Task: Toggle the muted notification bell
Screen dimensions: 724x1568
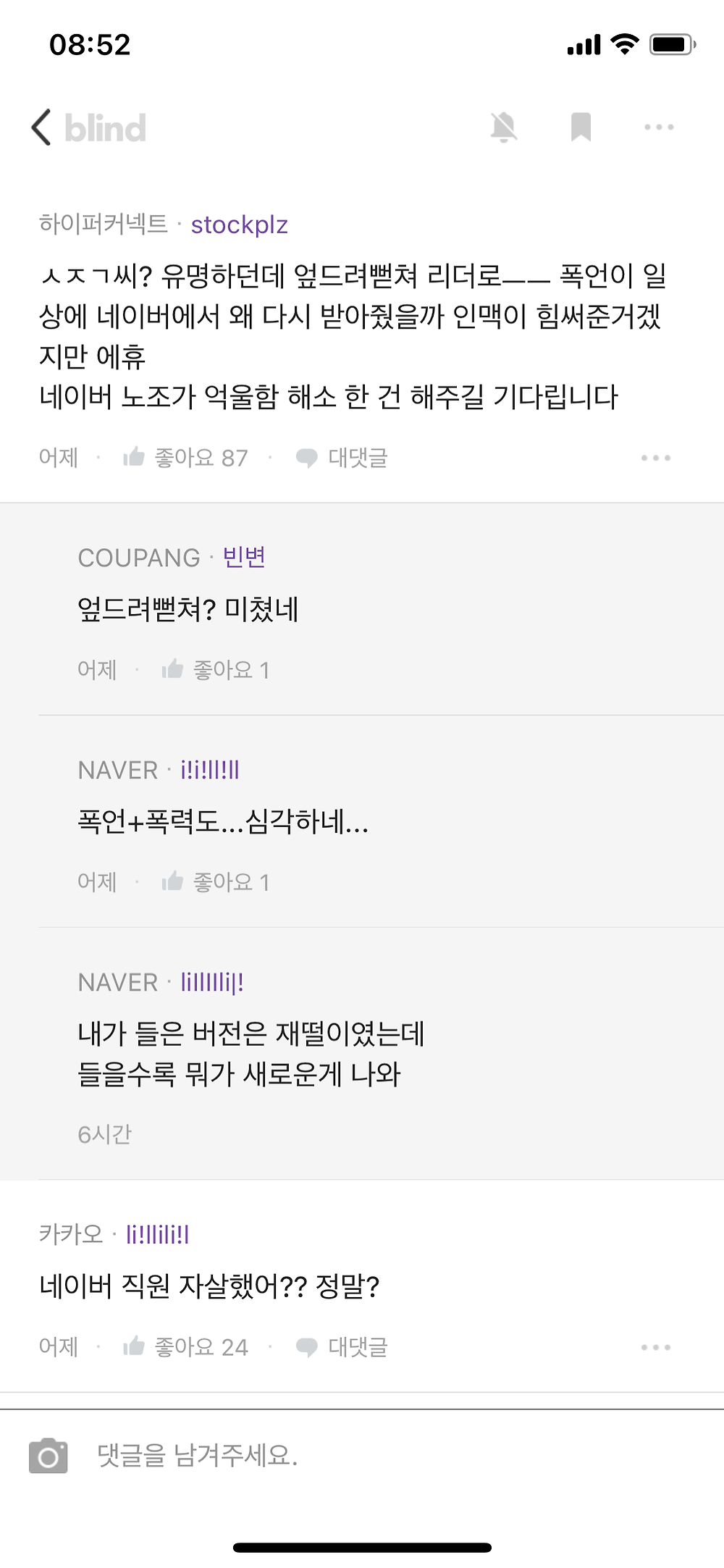Action: [x=504, y=127]
